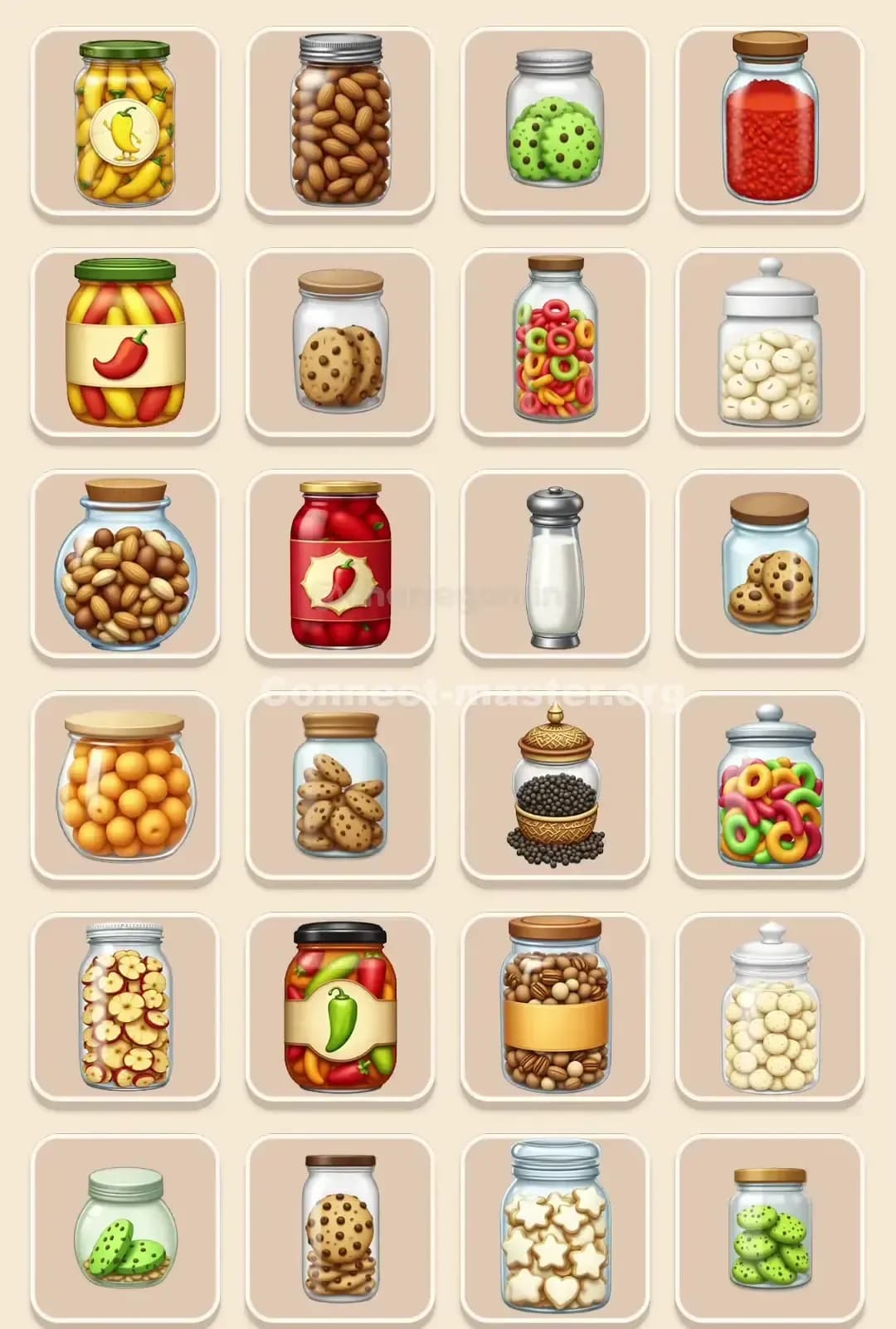896x1329 pixels.
Task: Select the salt shaker tile
Action: (555, 564)
